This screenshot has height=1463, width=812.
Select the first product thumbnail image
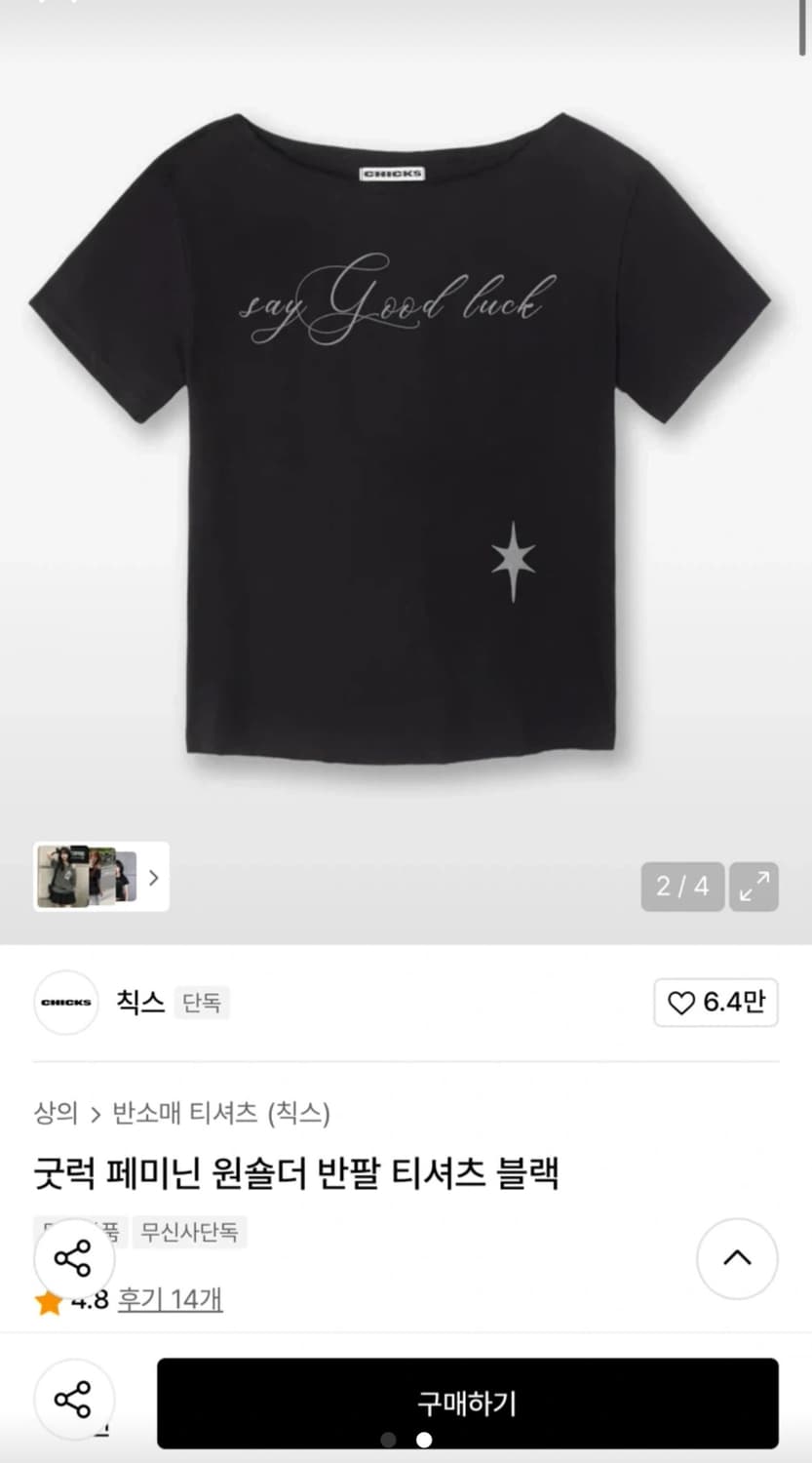(x=63, y=877)
